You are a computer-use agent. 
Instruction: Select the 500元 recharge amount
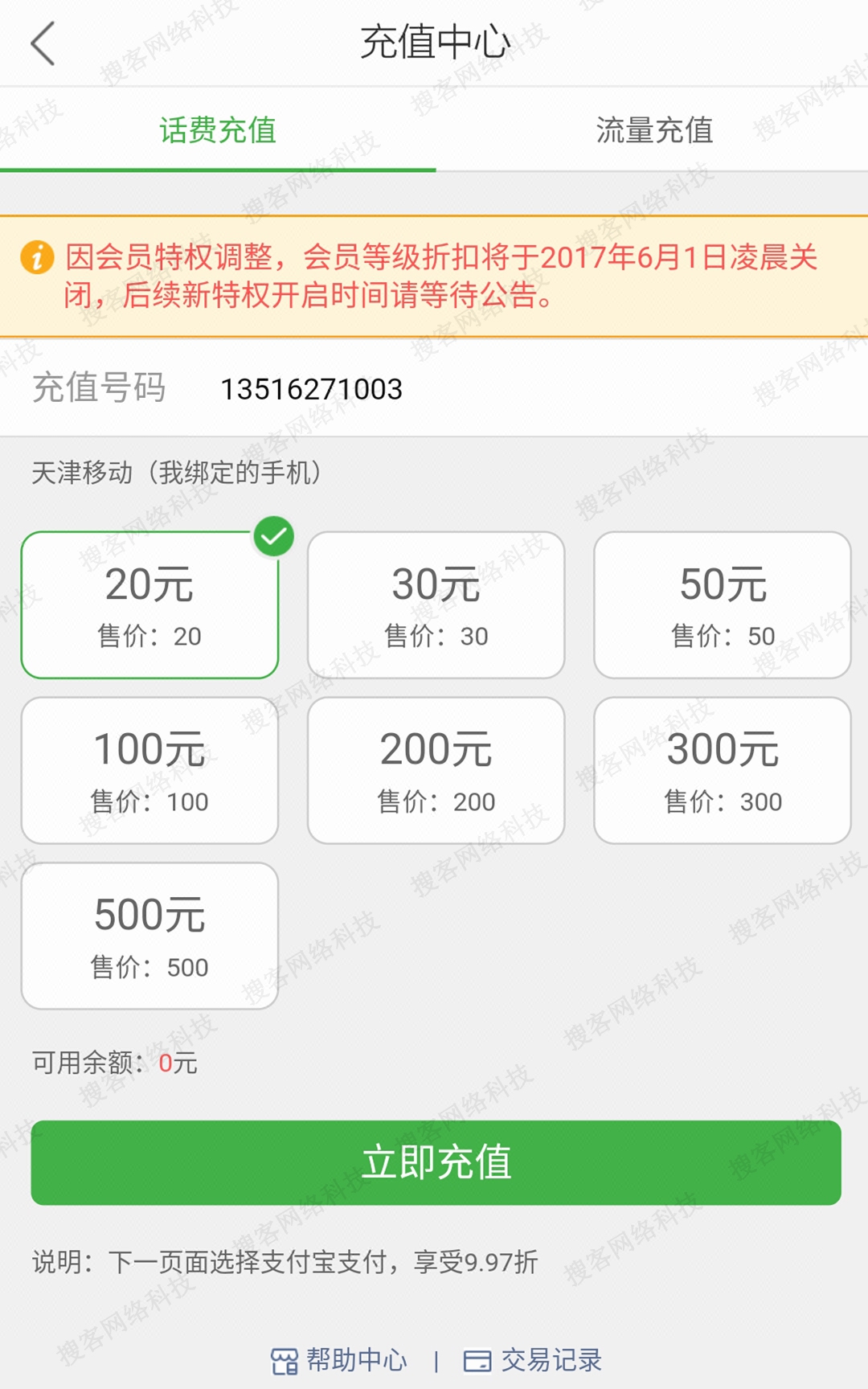[149, 936]
